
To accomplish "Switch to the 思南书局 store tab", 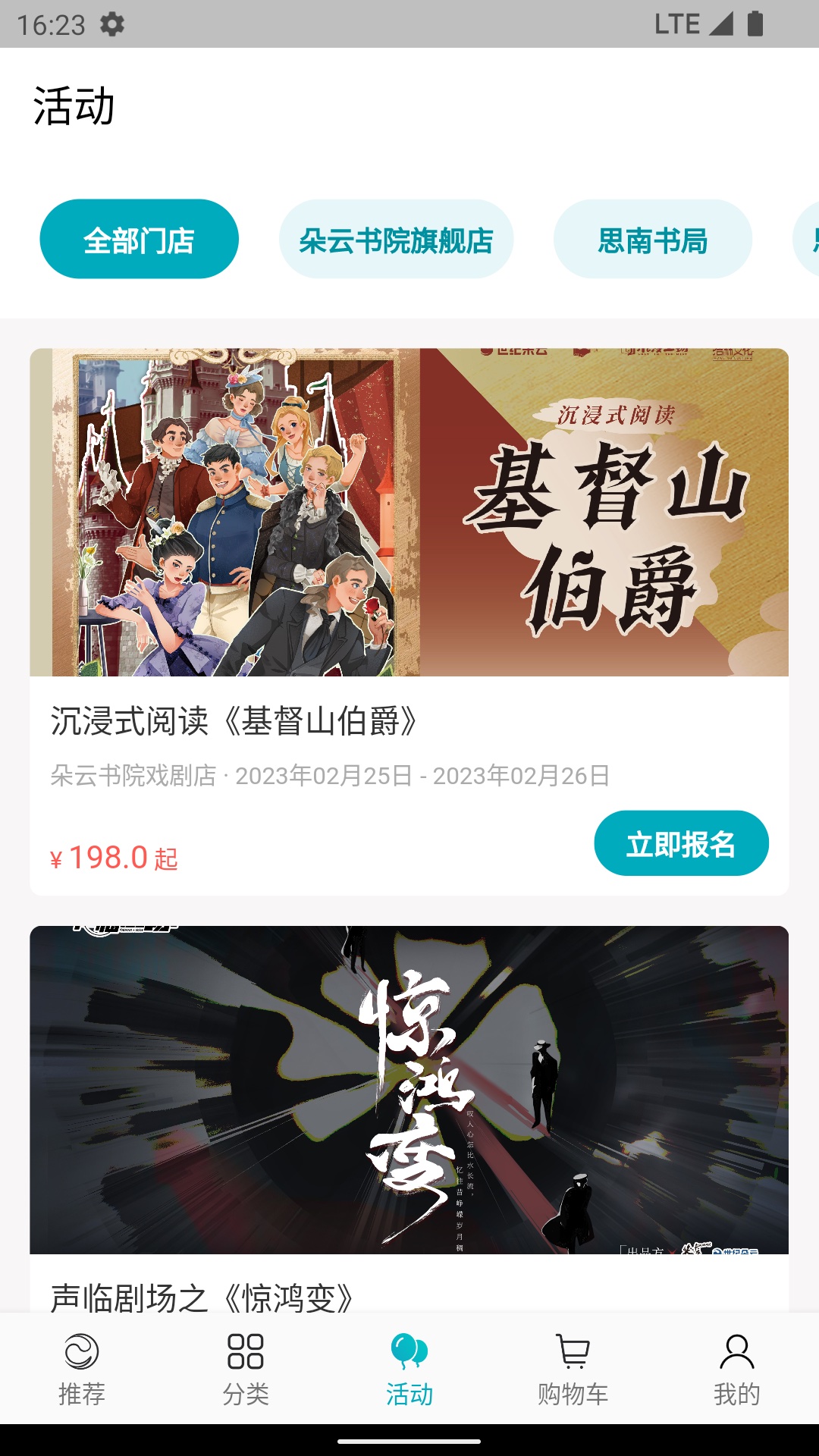I will coord(654,241).
